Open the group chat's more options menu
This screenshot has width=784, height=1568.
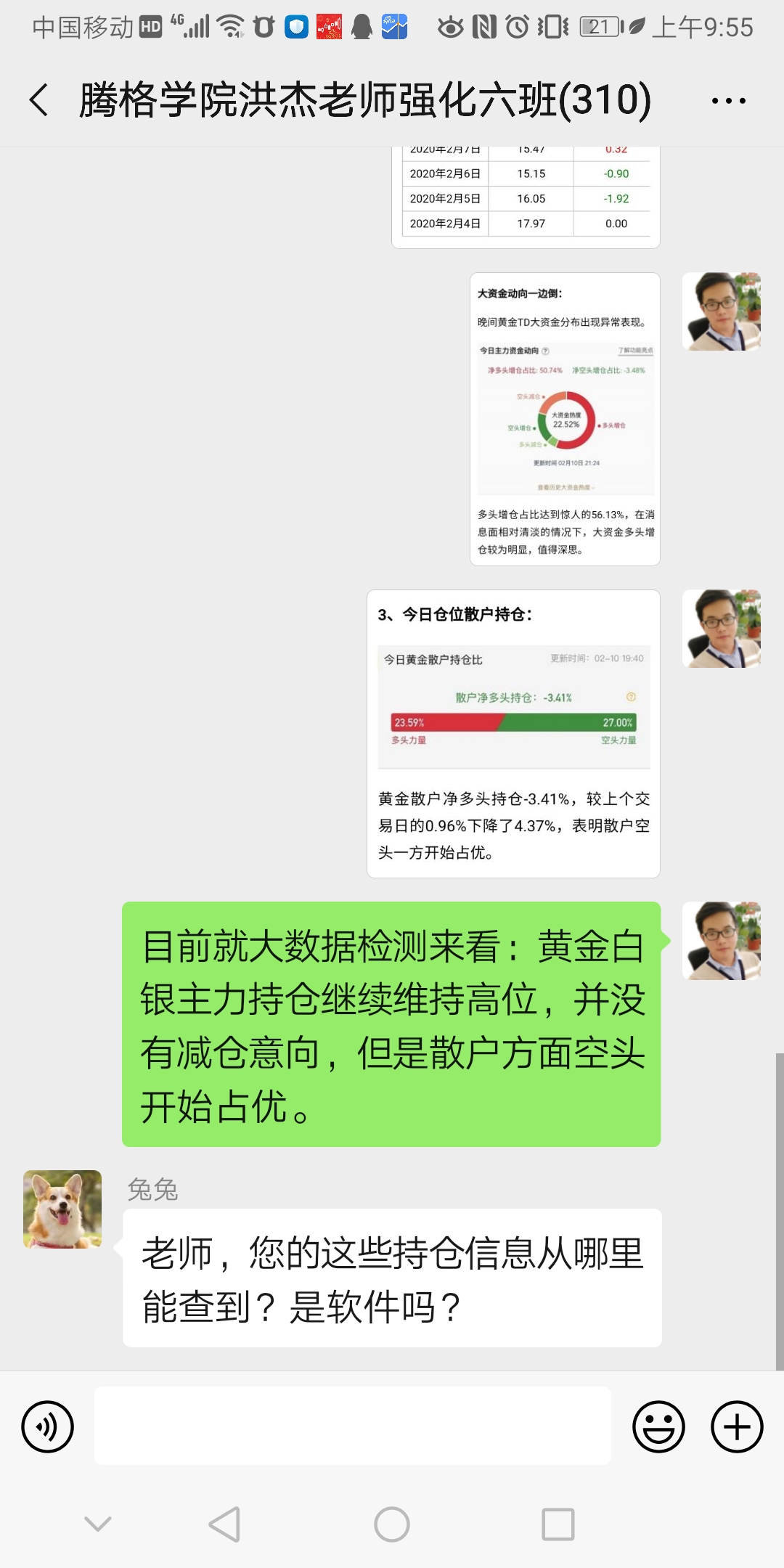point(728,101)
